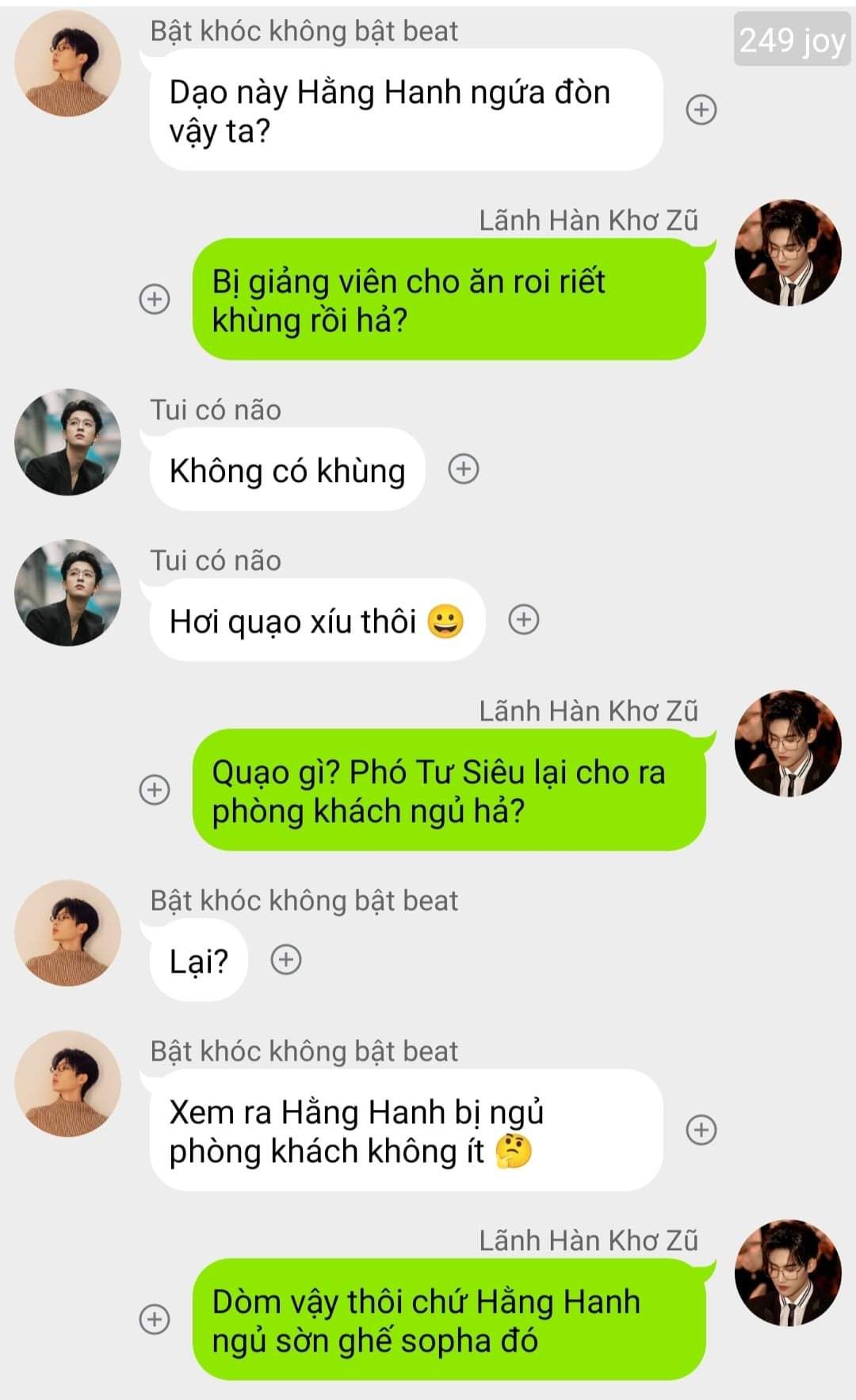Tap plus icon beside "Quạo gì? Phó Tư Siêu" message

click(x=155, y=790)
